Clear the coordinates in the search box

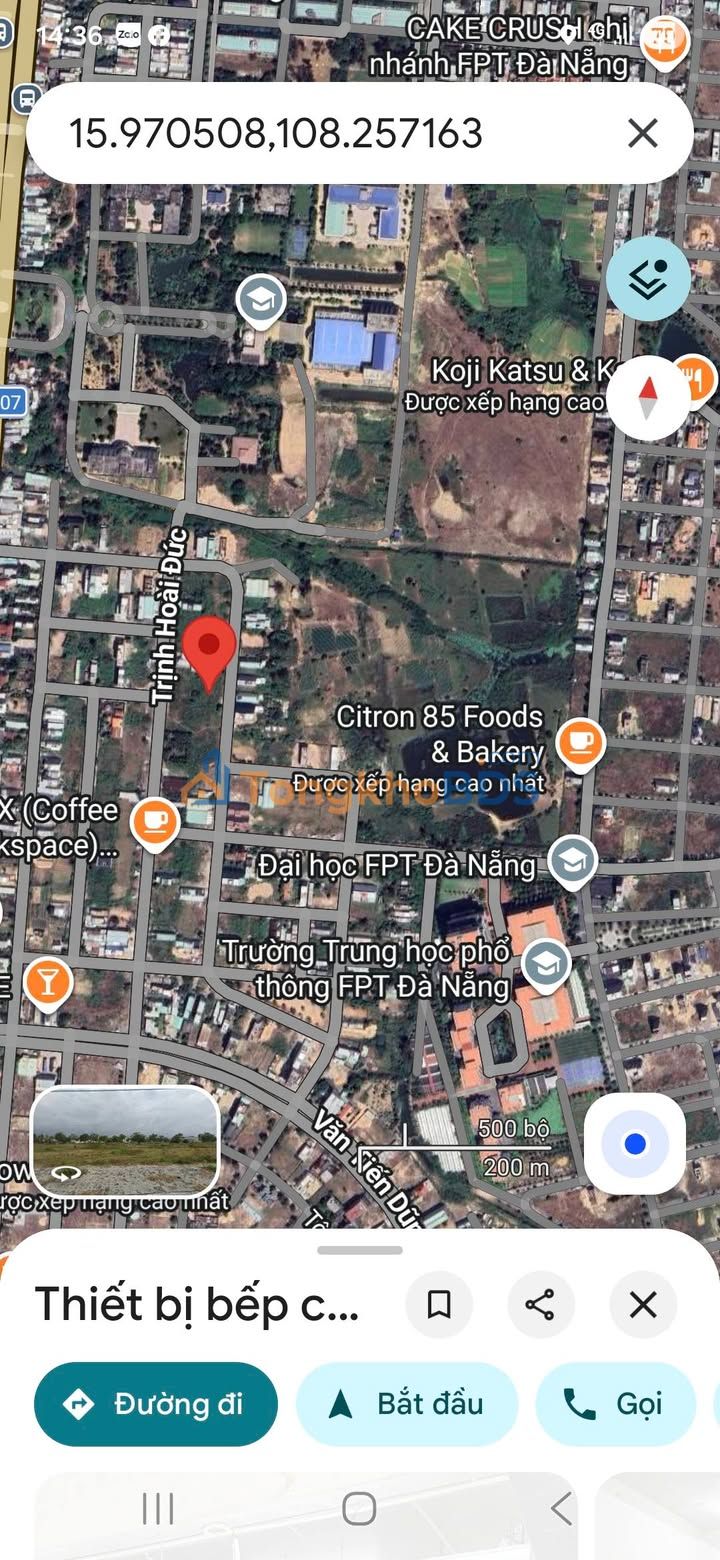(x=642, y=133)
